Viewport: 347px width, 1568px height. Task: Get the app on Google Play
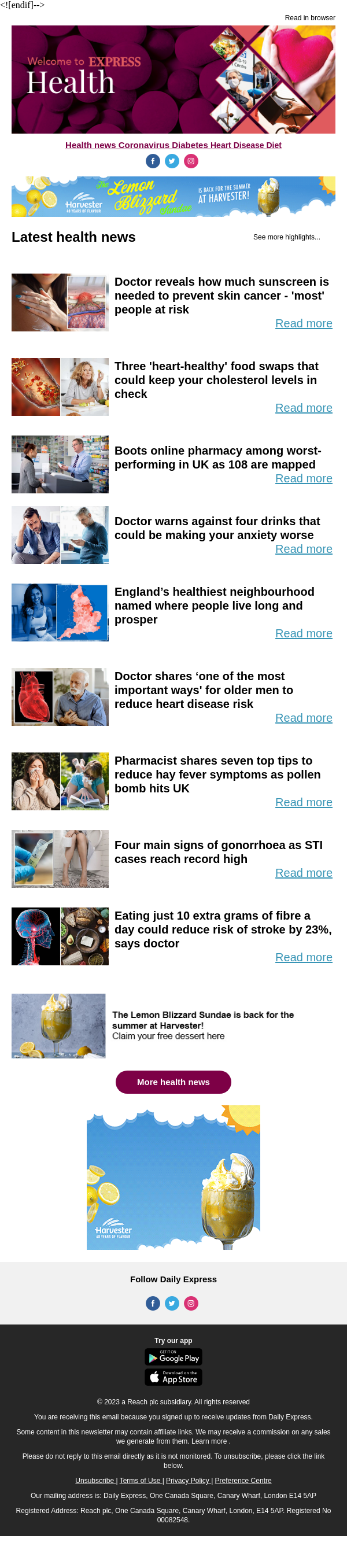[173, 1357]
